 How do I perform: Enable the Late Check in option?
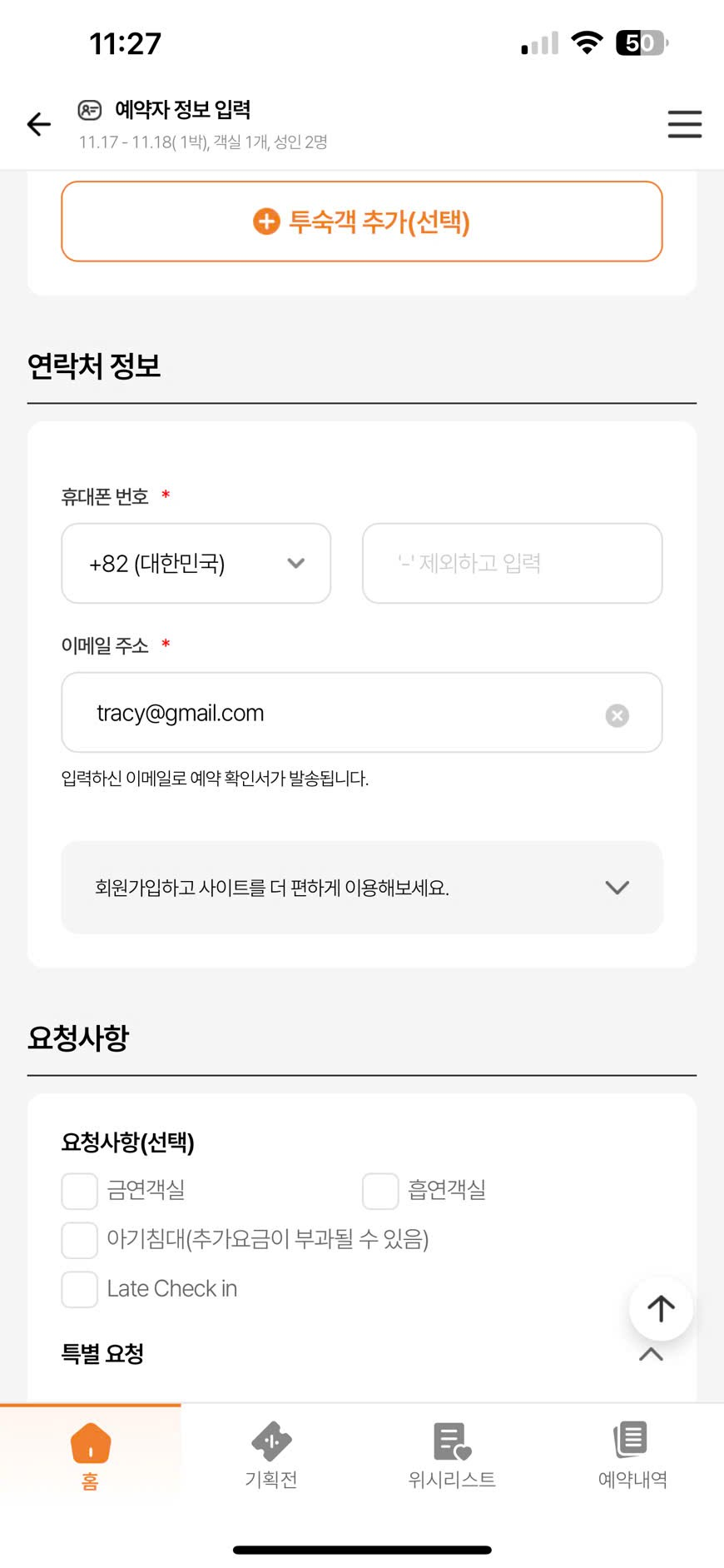[x=80, y=1289]
